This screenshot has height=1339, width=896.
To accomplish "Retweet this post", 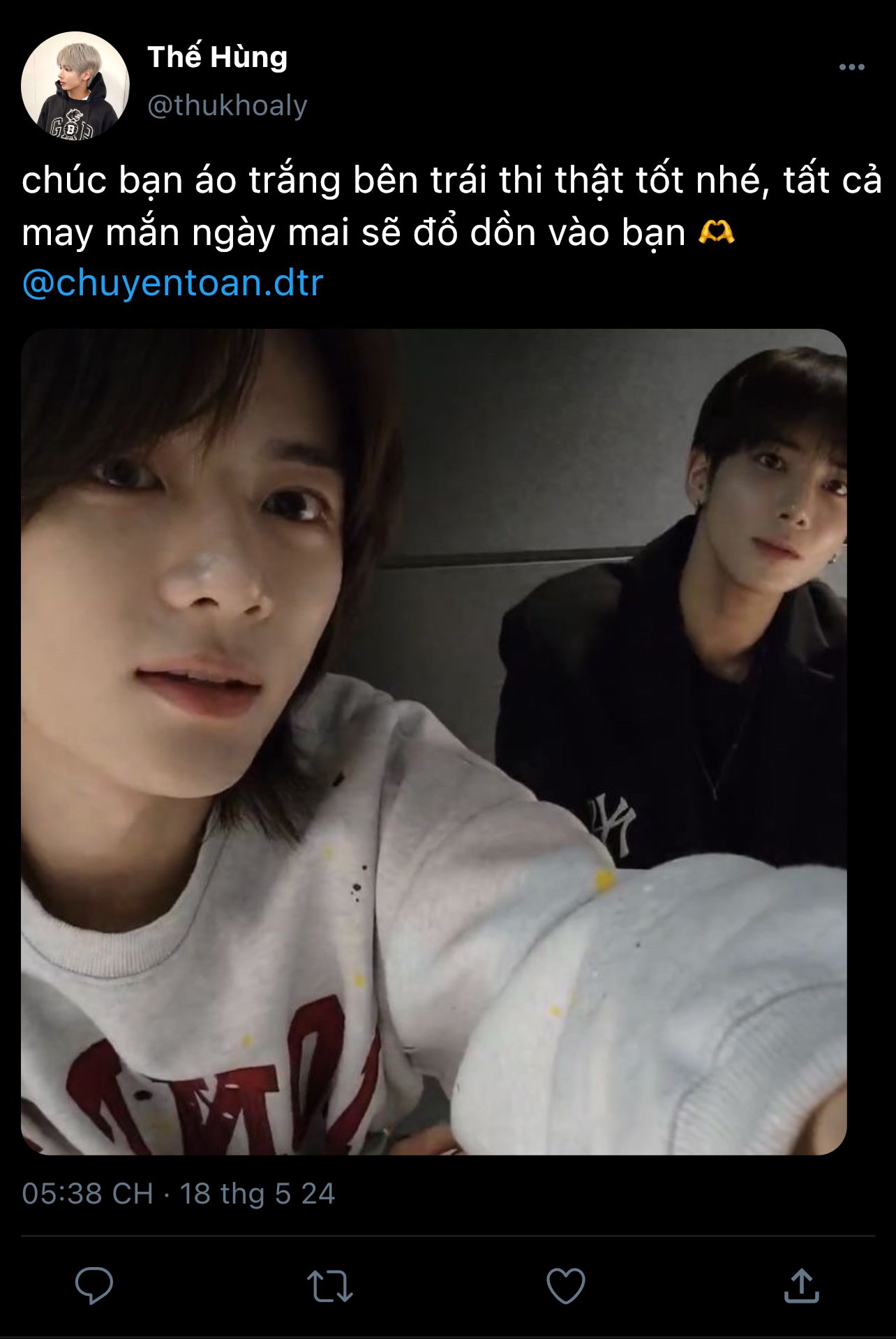I will (x=330, y=1285).
